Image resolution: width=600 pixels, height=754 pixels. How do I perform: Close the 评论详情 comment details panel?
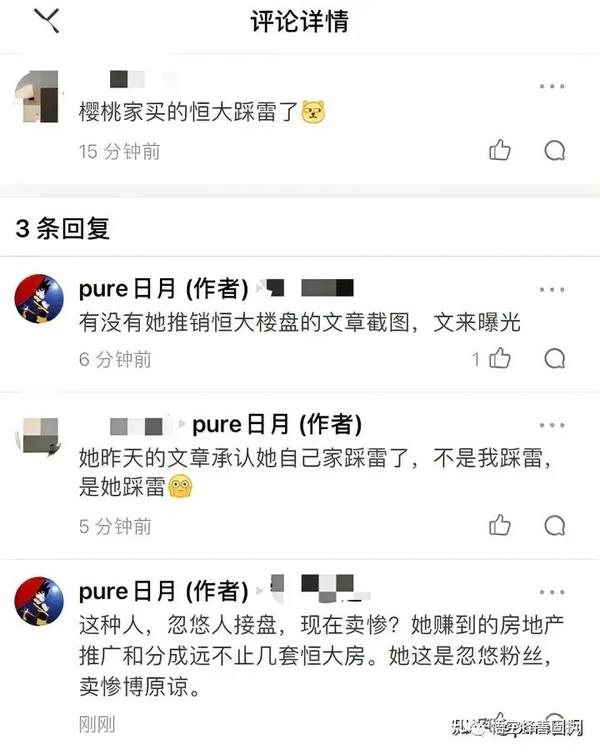(46, 20)
